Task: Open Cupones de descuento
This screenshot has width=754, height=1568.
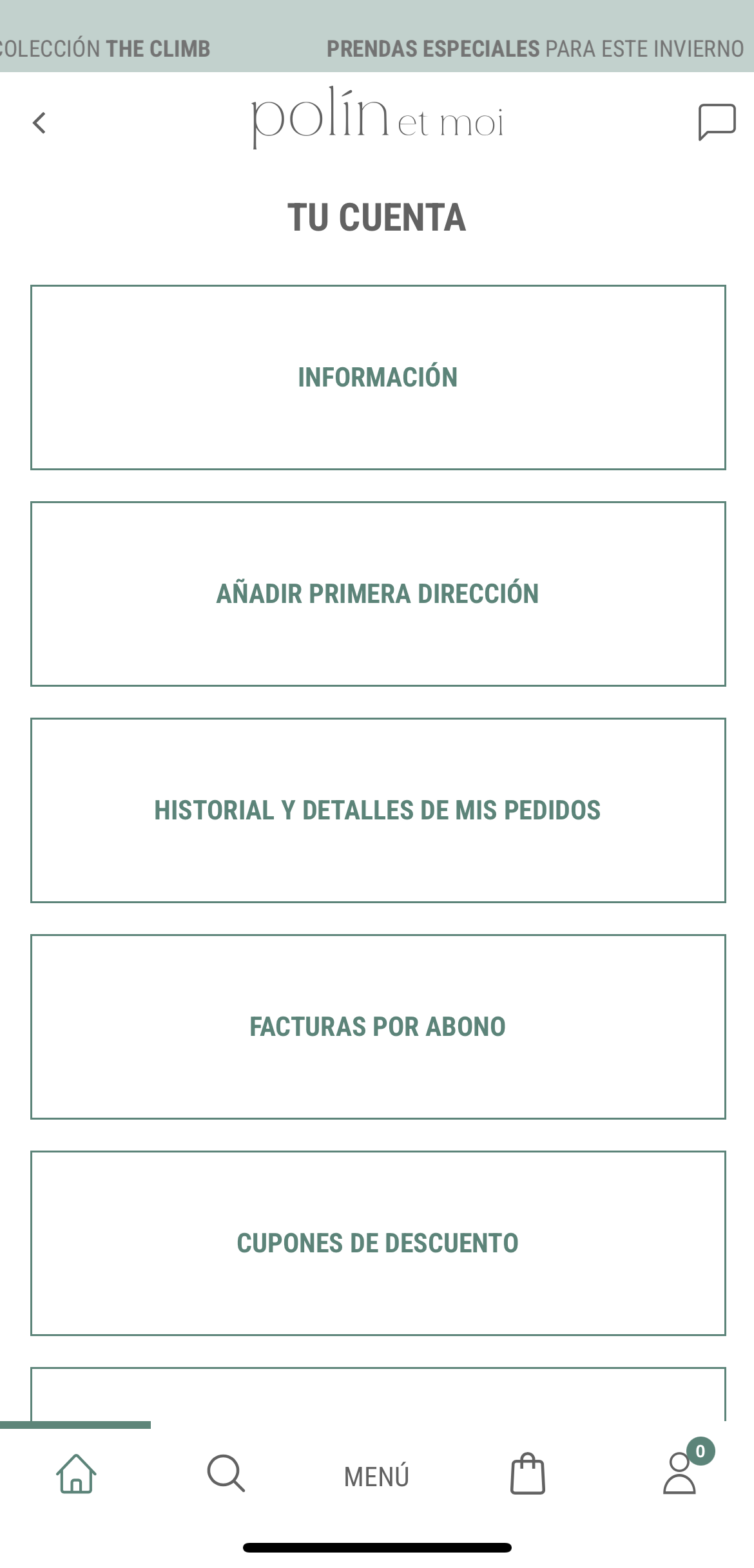Action: click(x=378, y=1243)
